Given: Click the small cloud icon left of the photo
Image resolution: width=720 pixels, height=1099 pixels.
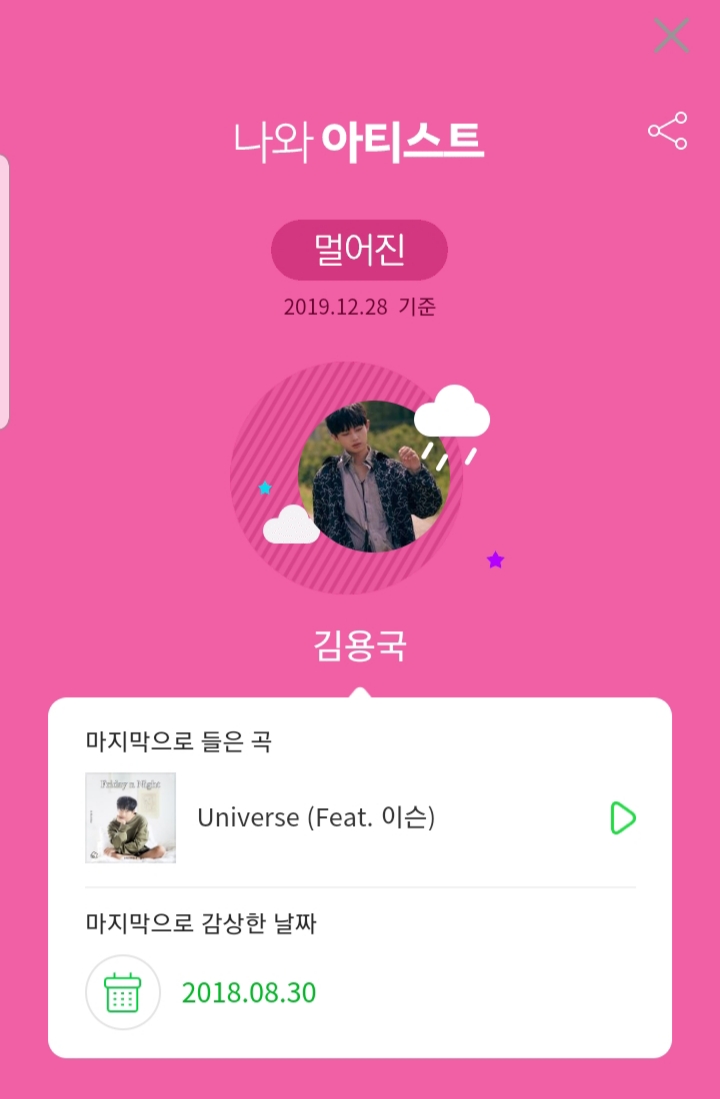Looking at the screenshot, I should click(x=289, y=523).
